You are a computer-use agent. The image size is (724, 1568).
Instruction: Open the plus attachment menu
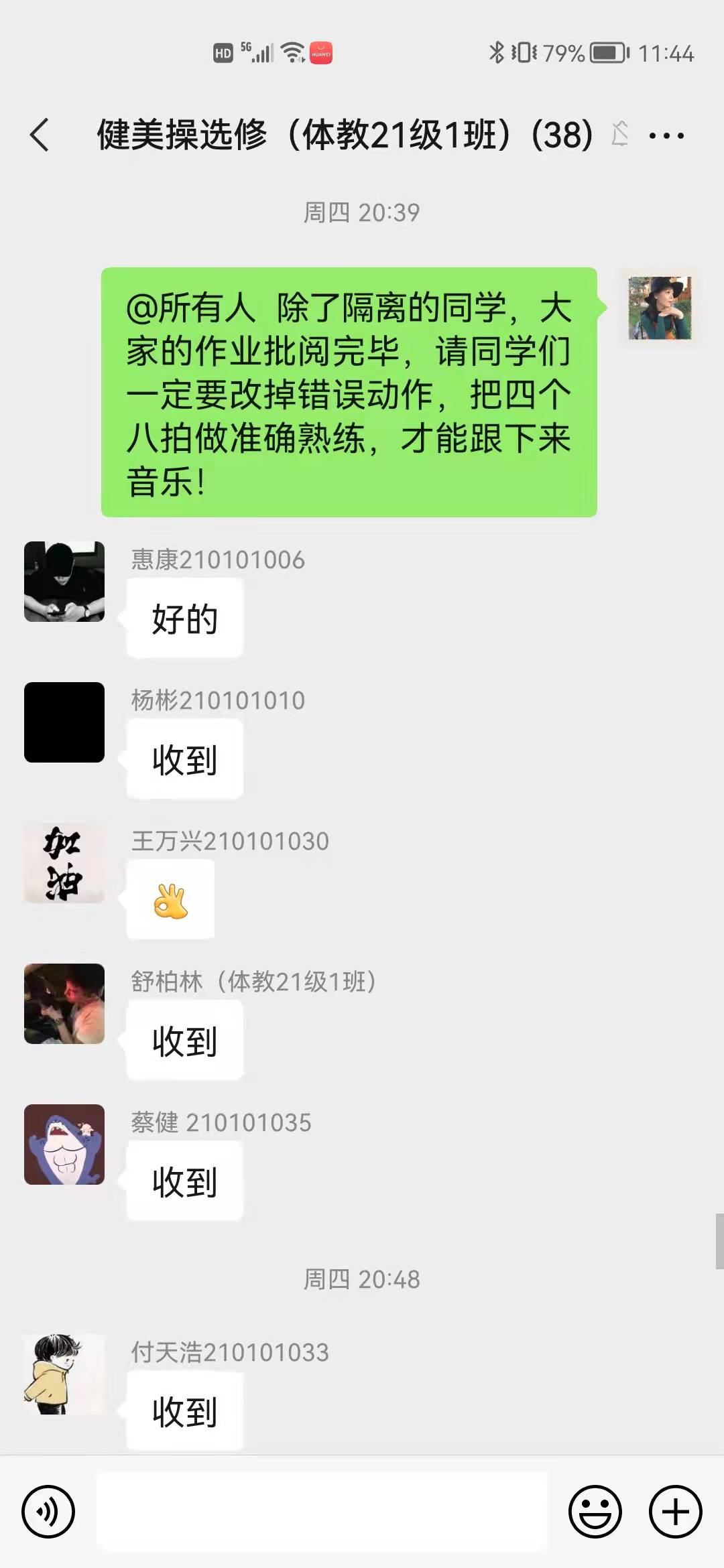click(x=675, y=1511)
